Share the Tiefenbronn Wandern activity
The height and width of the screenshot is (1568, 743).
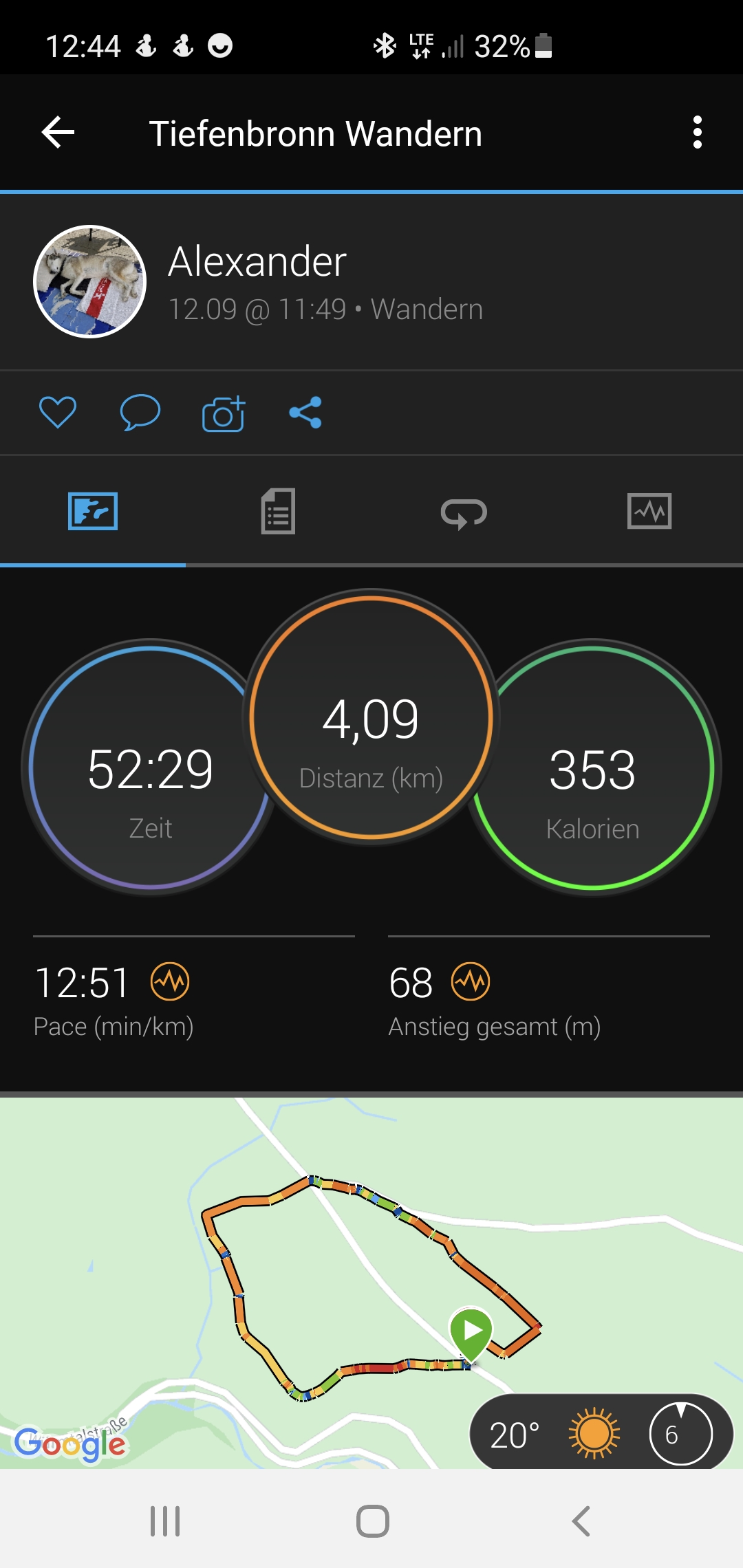pos(305,413)
